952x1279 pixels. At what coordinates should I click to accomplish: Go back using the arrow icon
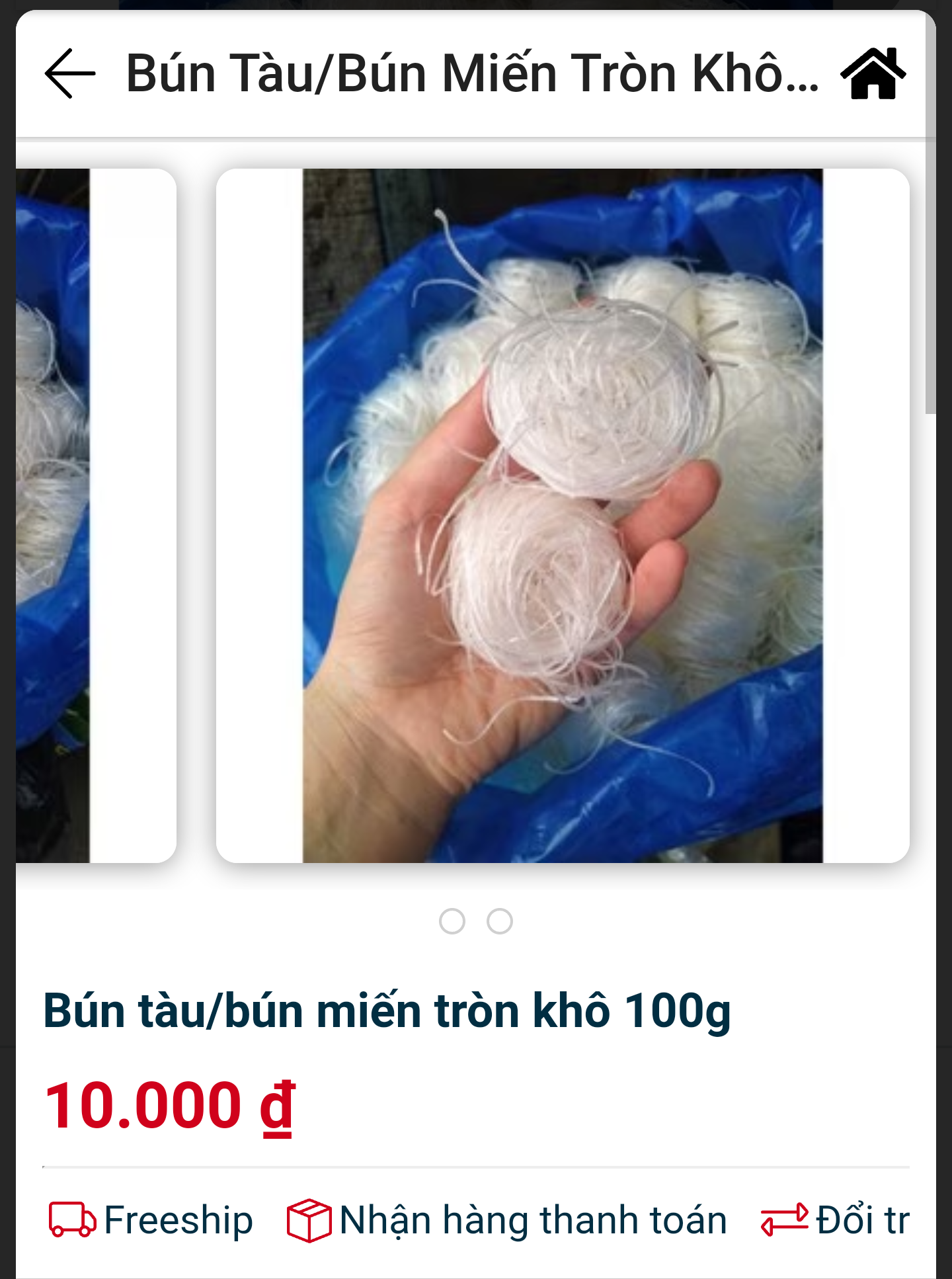click(70, 73)
